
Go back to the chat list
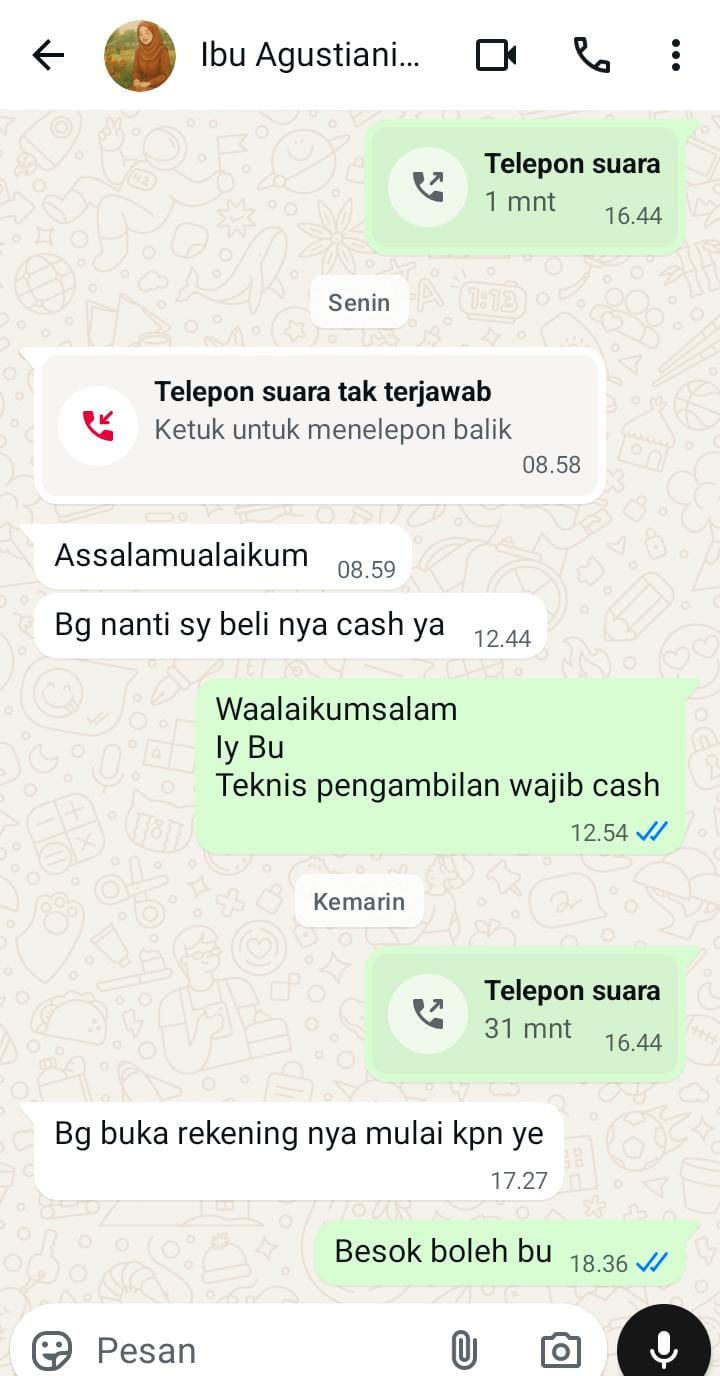click(x=47, y=56)
